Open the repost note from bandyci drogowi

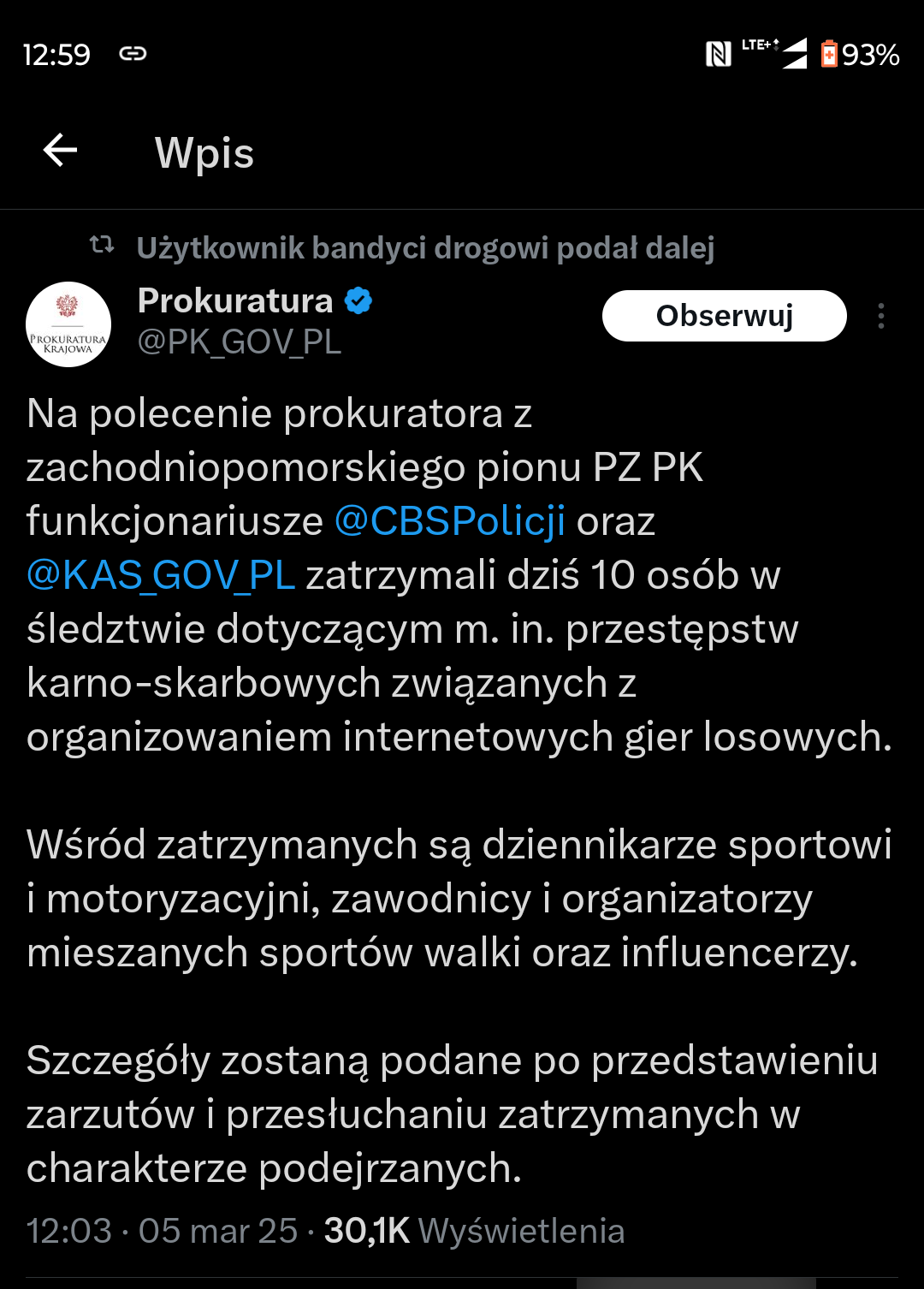pyautogui.click(x=424, y=248)
